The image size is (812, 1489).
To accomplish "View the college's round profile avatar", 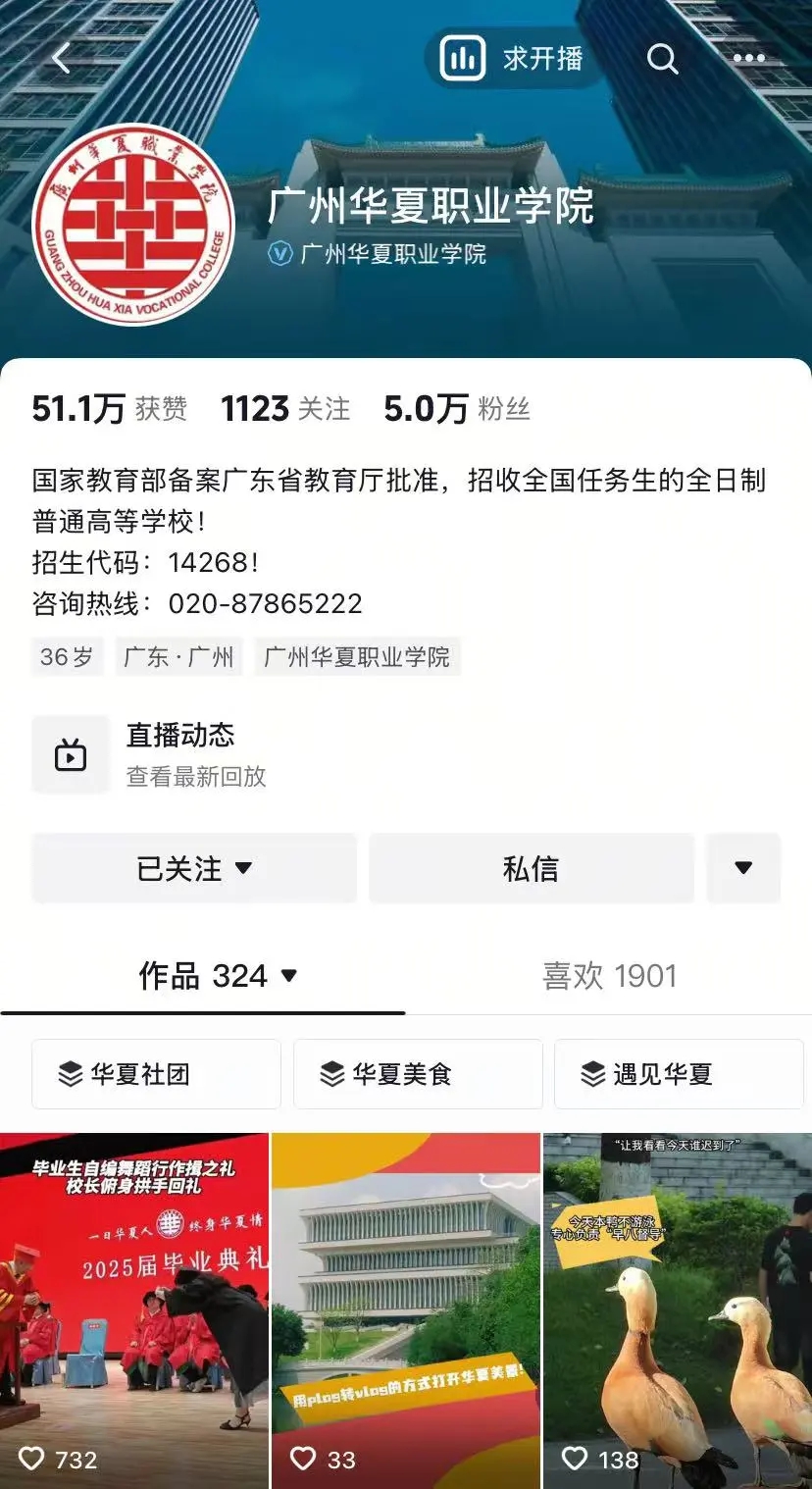I will click(x=133, y=224).
